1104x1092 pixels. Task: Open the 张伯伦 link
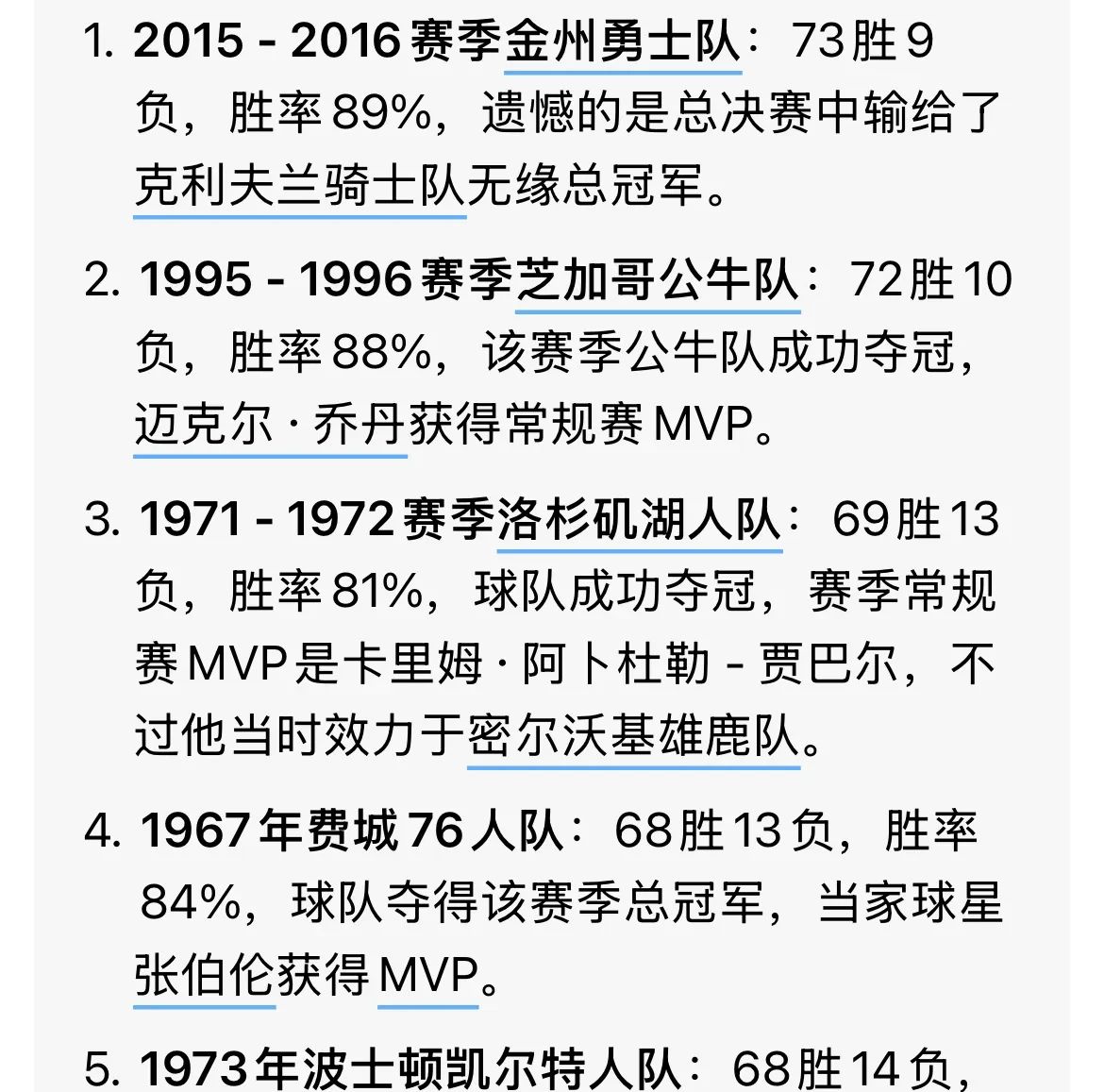click(204, 975)
